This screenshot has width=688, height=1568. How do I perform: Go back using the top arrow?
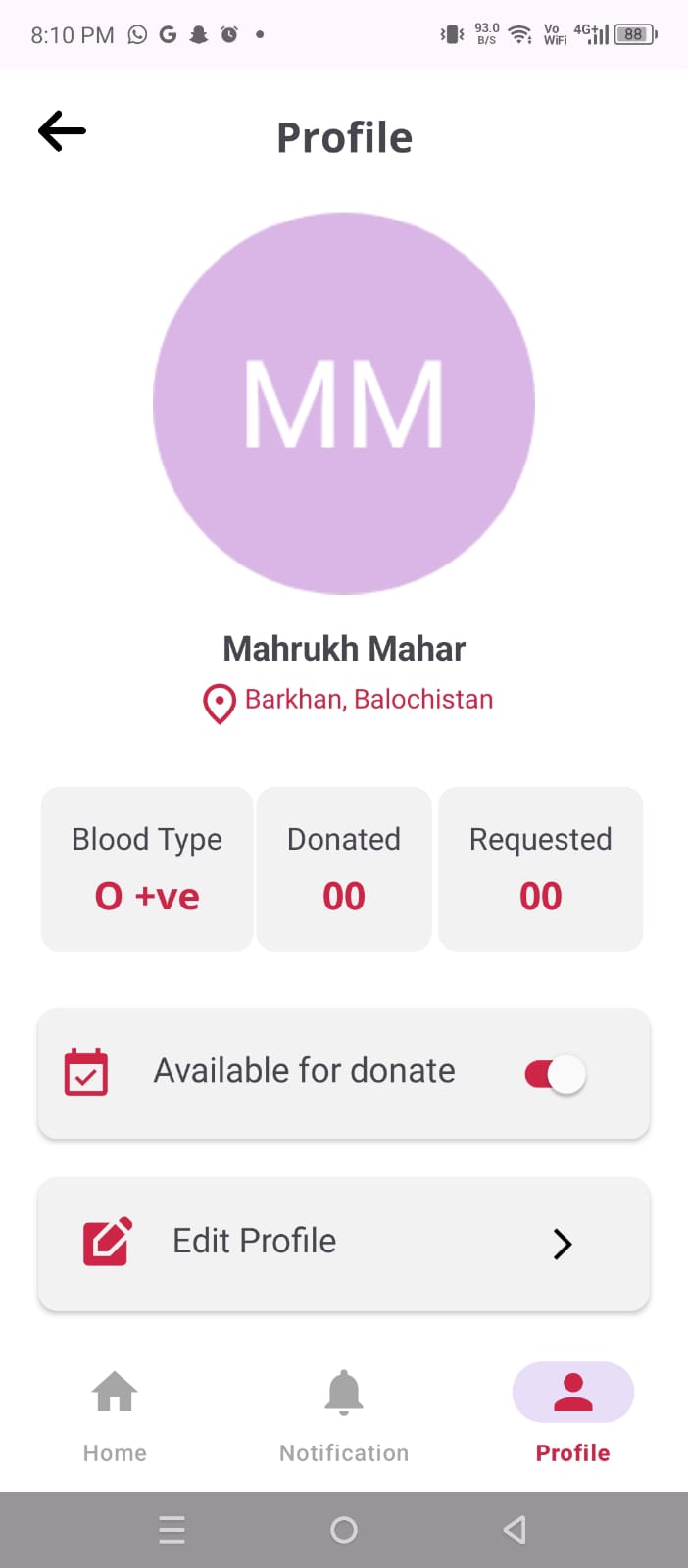tap(63, 131)
